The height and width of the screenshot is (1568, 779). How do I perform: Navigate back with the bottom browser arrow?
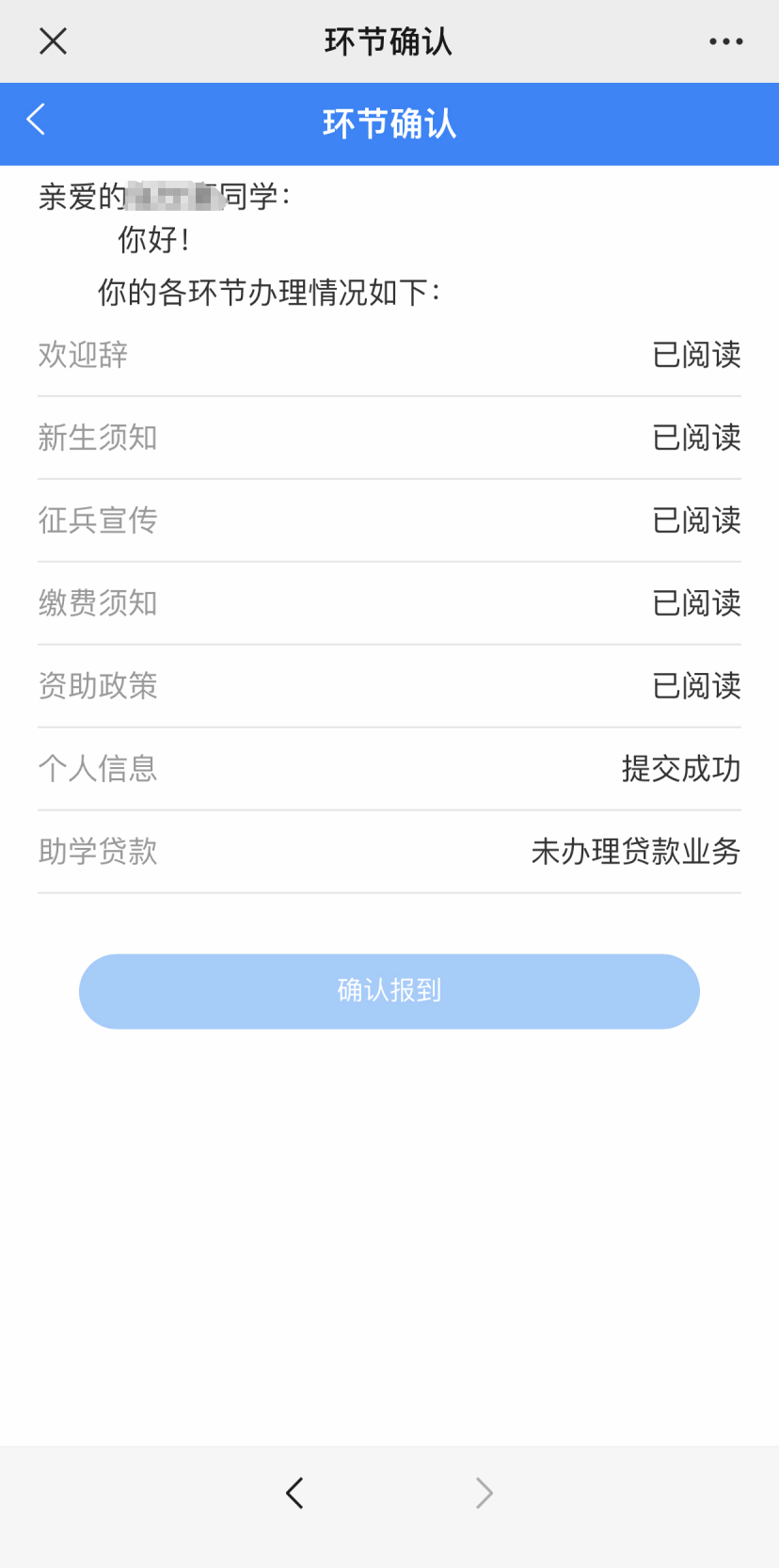[294, 1493]
